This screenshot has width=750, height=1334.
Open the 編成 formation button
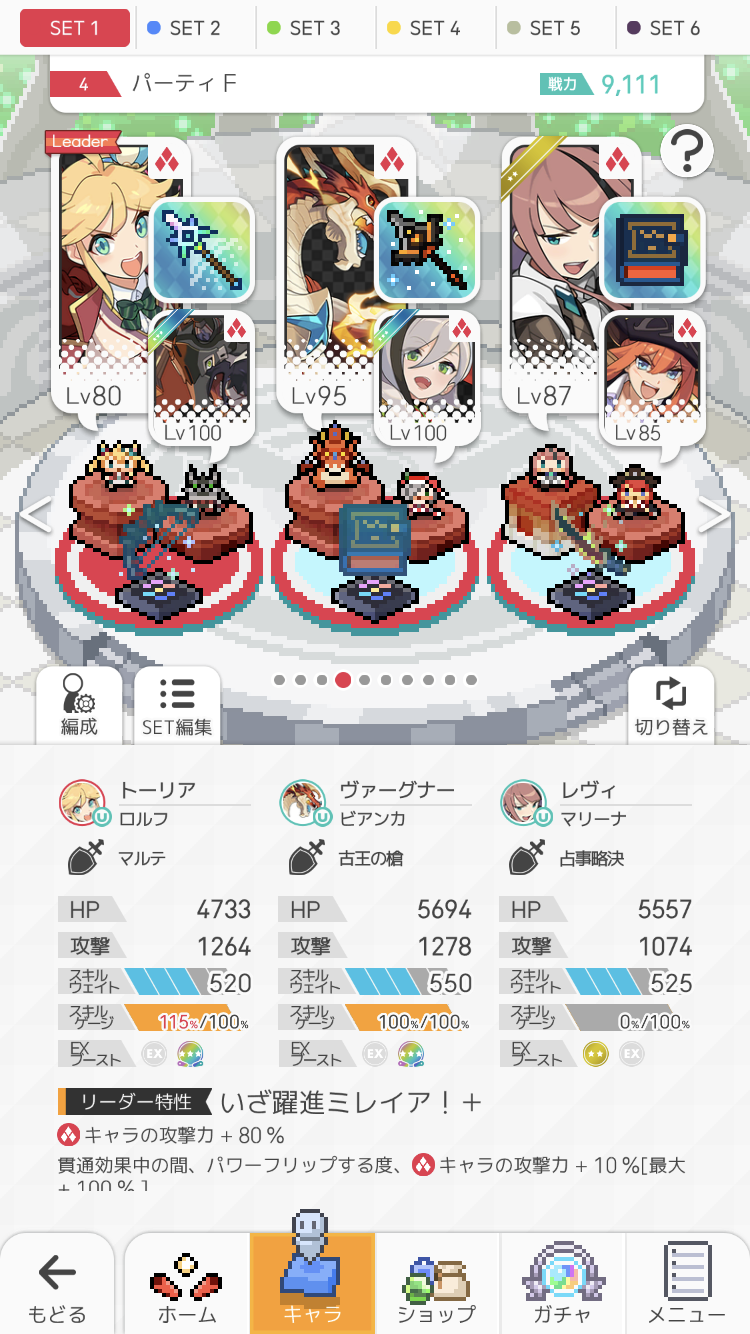[x=79, y=705]
